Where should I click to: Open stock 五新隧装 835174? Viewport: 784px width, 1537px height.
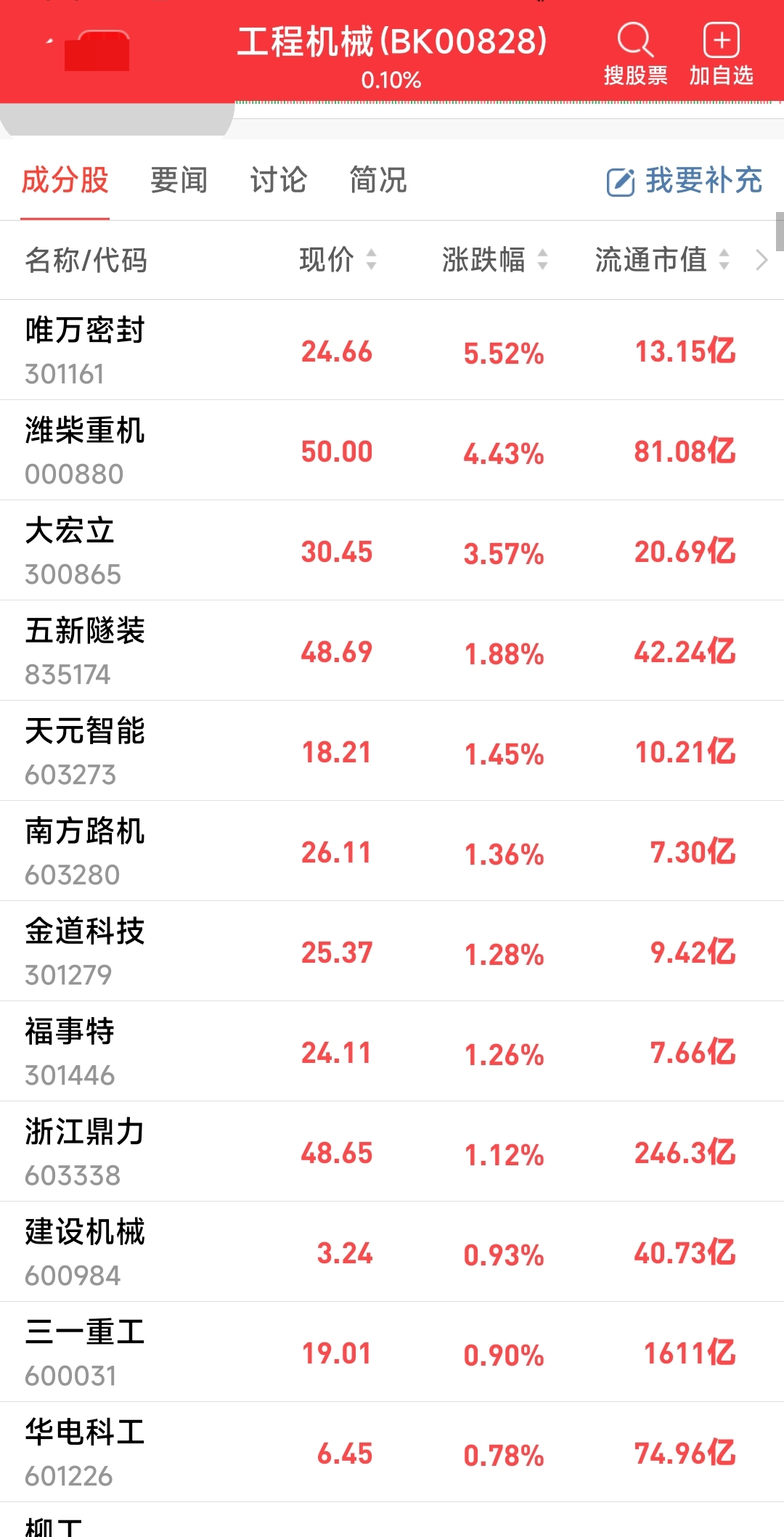pyautogui.click(x=392, y=651)
